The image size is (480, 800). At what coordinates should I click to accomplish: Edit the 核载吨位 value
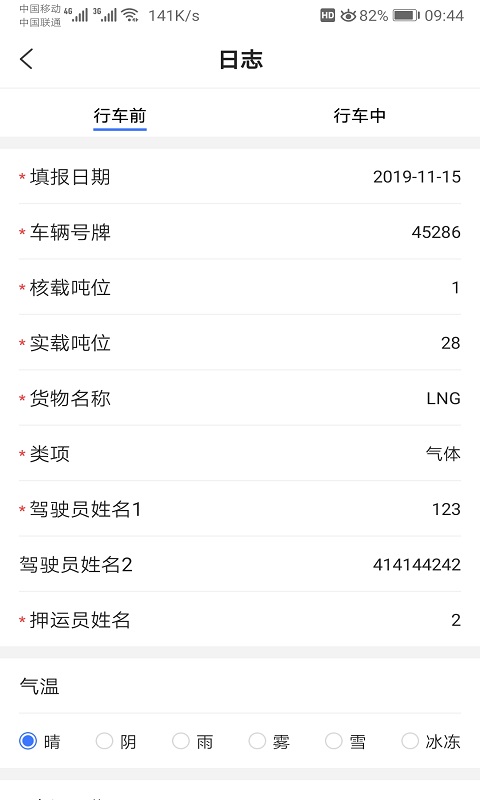click(240, 287)
